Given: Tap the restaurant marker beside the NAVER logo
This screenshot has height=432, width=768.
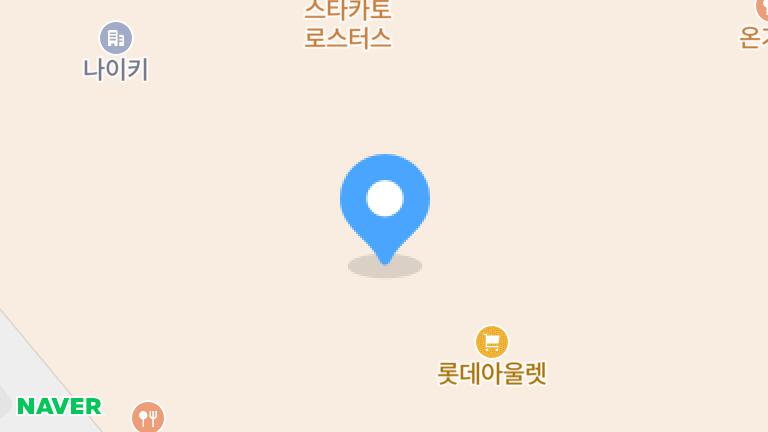Looking at the screenshot, I should coord(148,417).
